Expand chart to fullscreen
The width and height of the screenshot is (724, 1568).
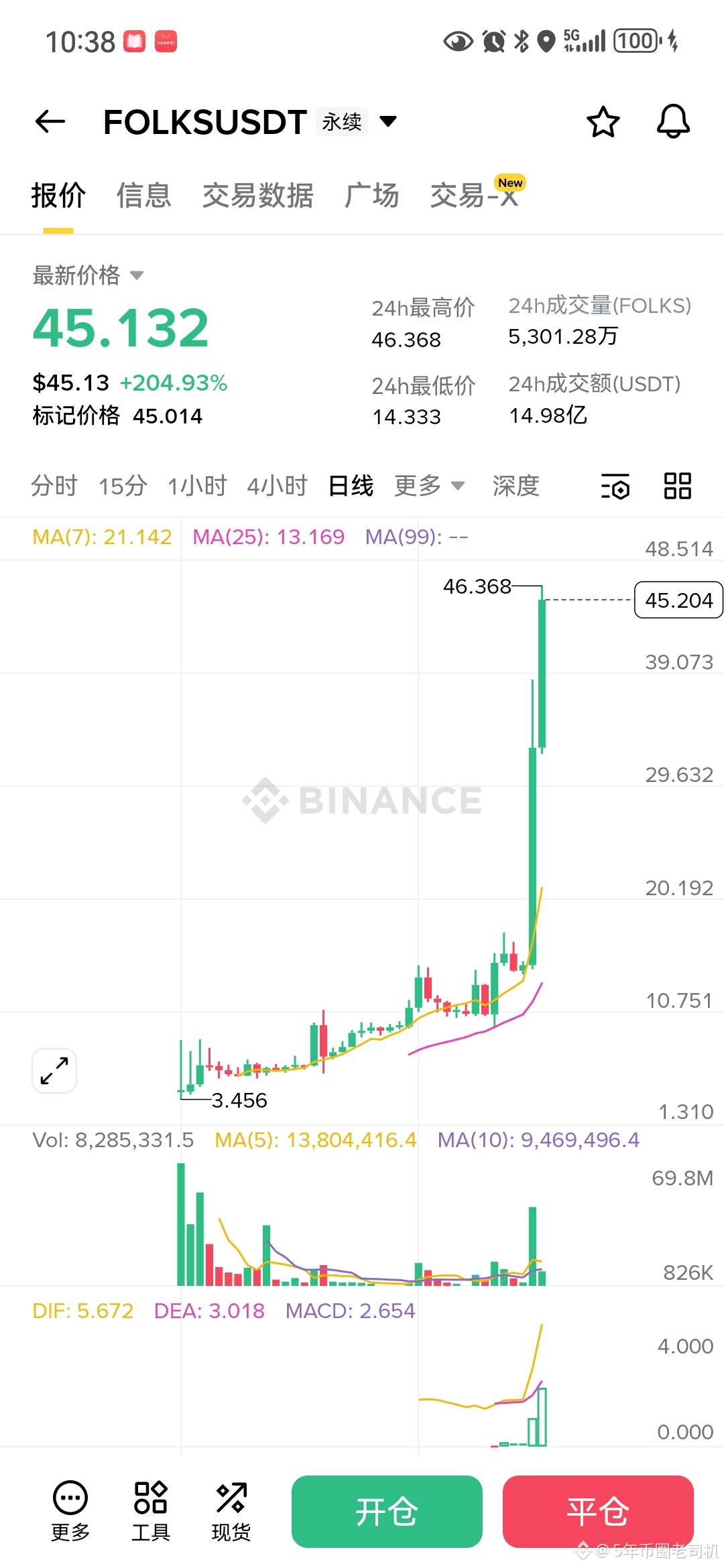pos(54,1070)
